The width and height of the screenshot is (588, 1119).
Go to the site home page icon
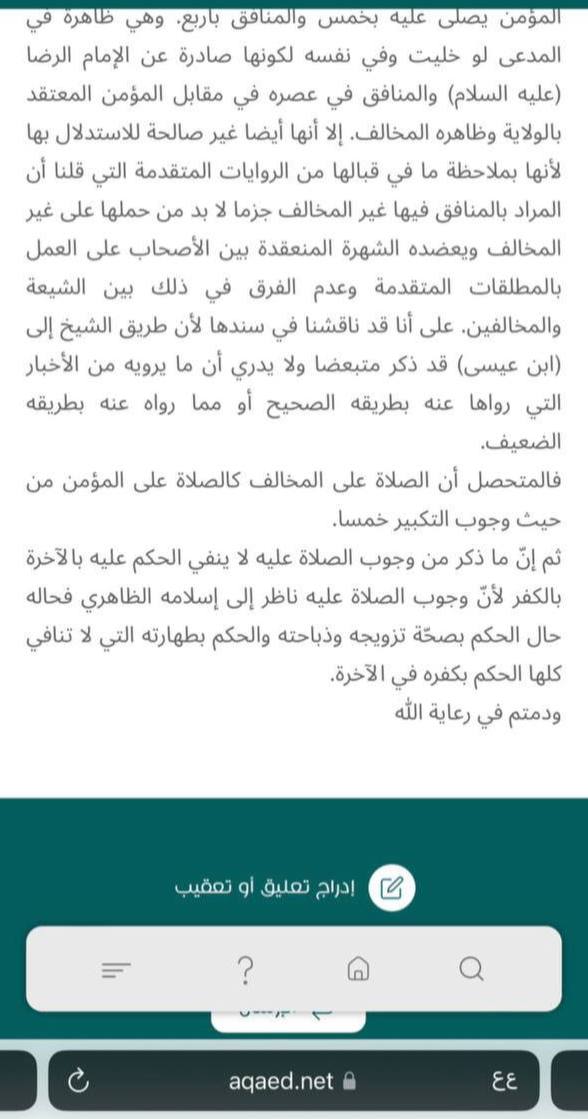(358, 969)
